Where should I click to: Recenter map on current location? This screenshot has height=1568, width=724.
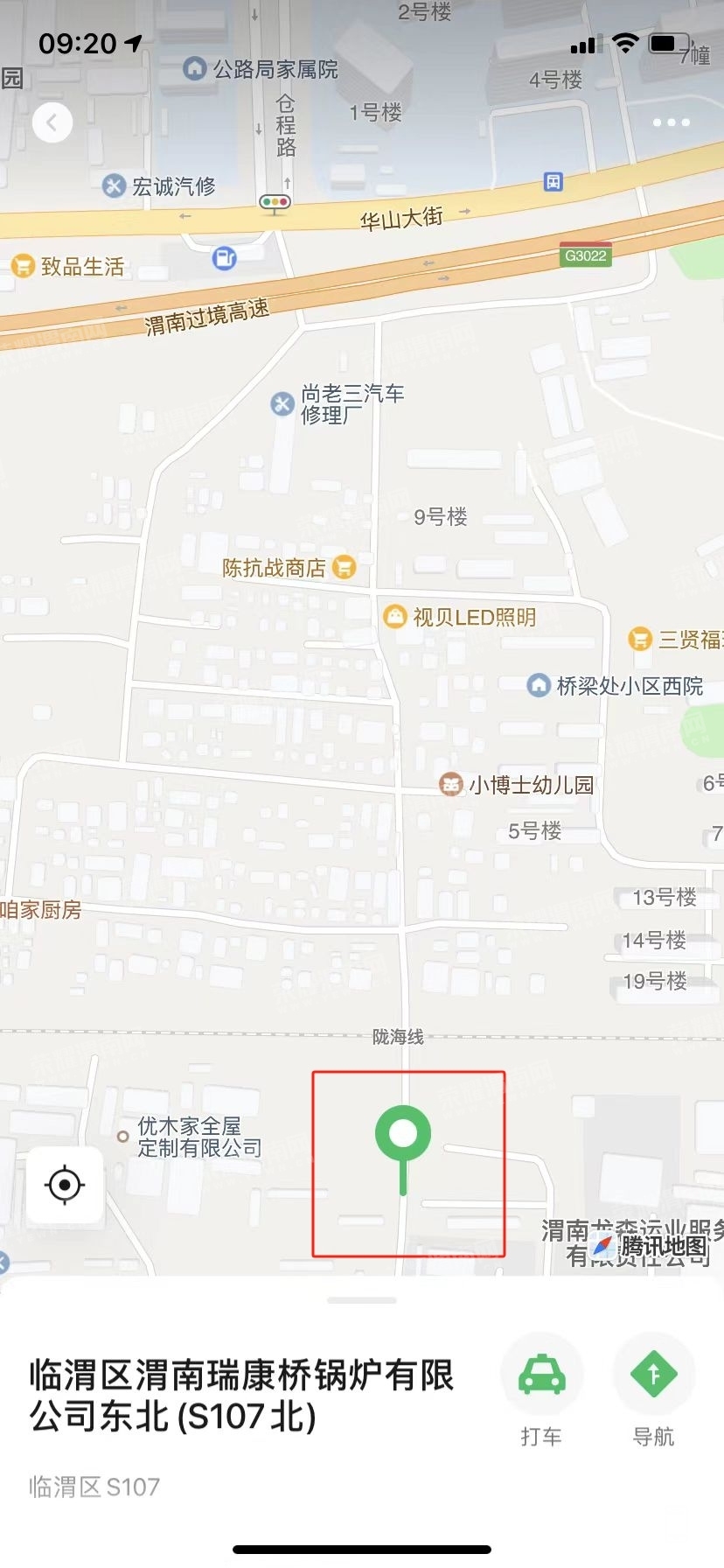65,1186
